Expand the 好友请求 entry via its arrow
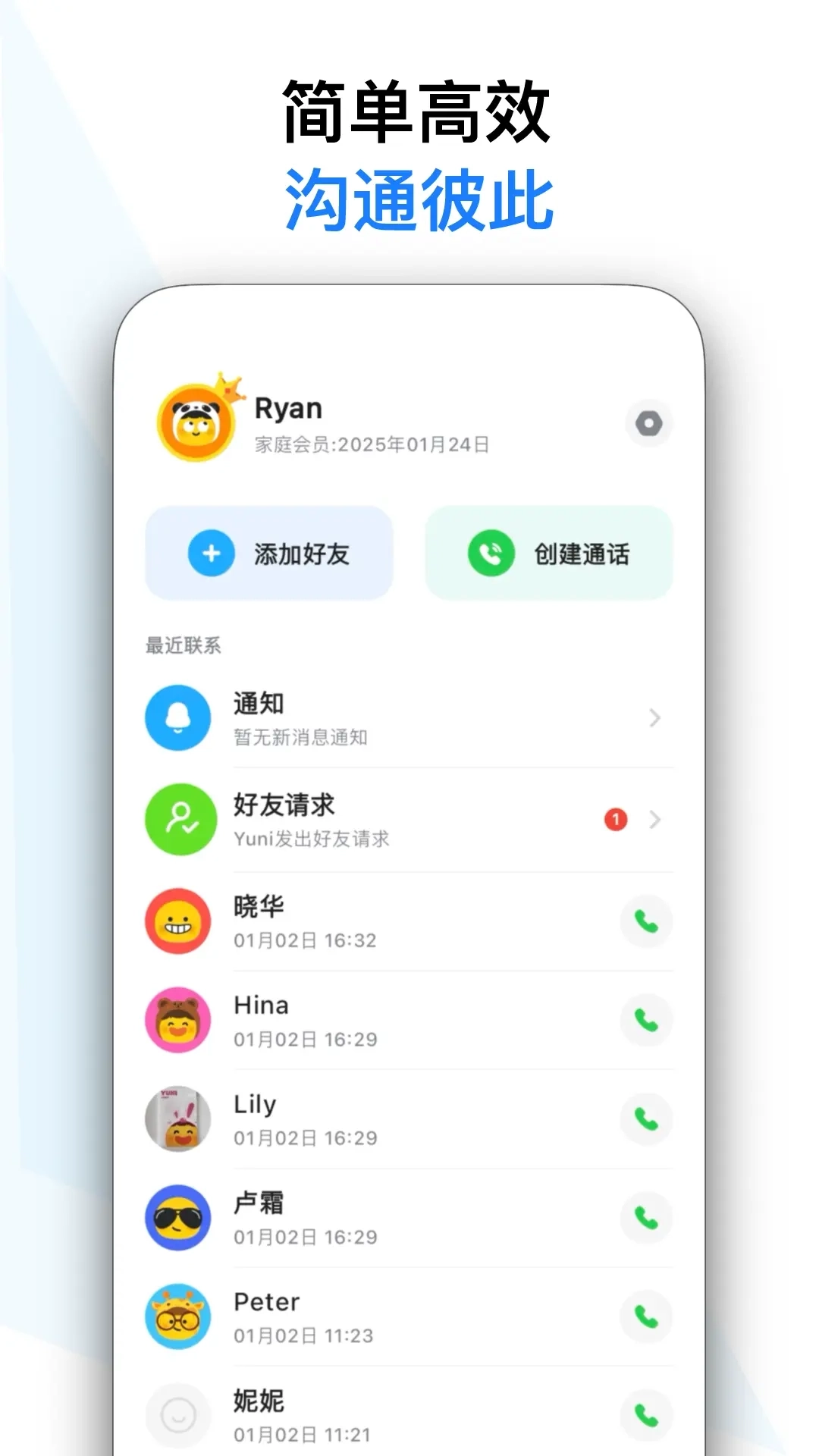This screenshot has width=819, height=1456. click(654, 820)
